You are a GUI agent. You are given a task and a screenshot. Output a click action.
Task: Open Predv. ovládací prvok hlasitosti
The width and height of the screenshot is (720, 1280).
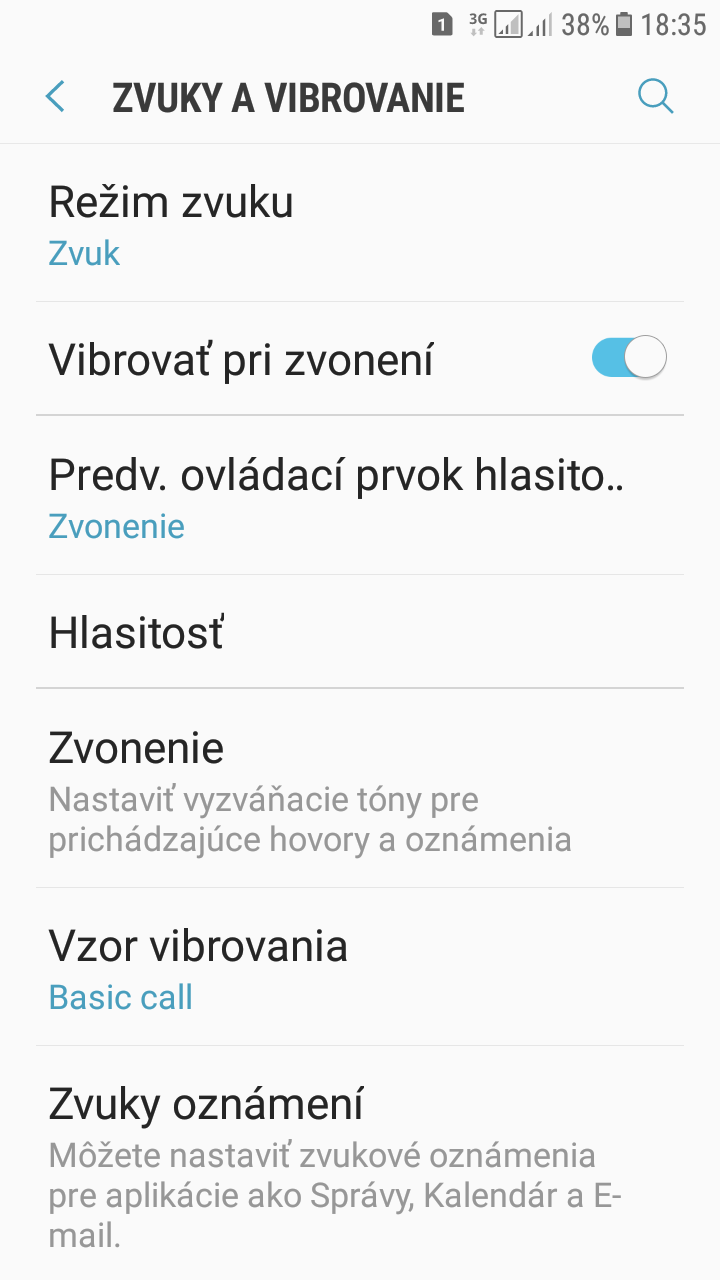point(360,496)
